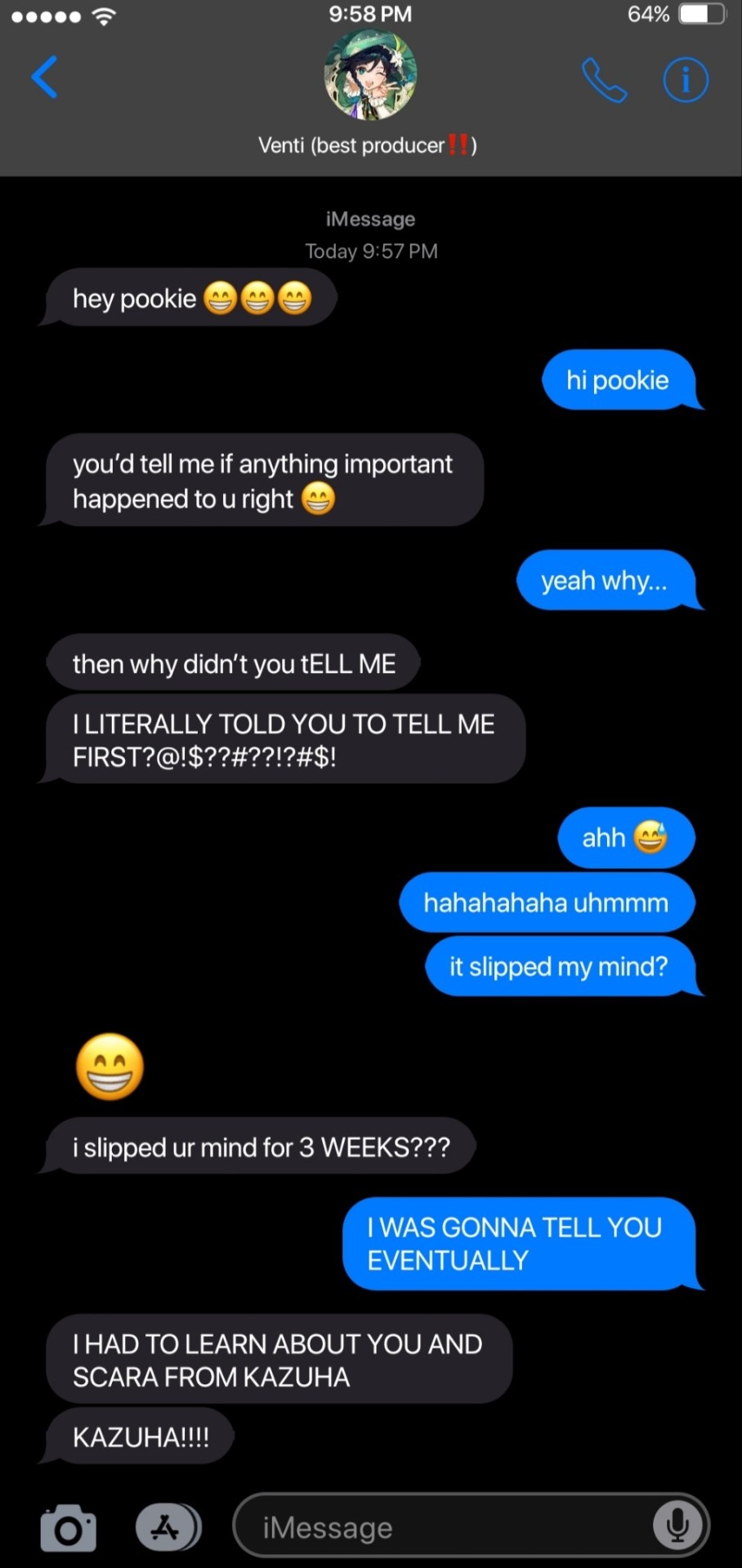
Task: Open Venti's contact profile picture
Action: pyautogui.click(x=370, y=75)
